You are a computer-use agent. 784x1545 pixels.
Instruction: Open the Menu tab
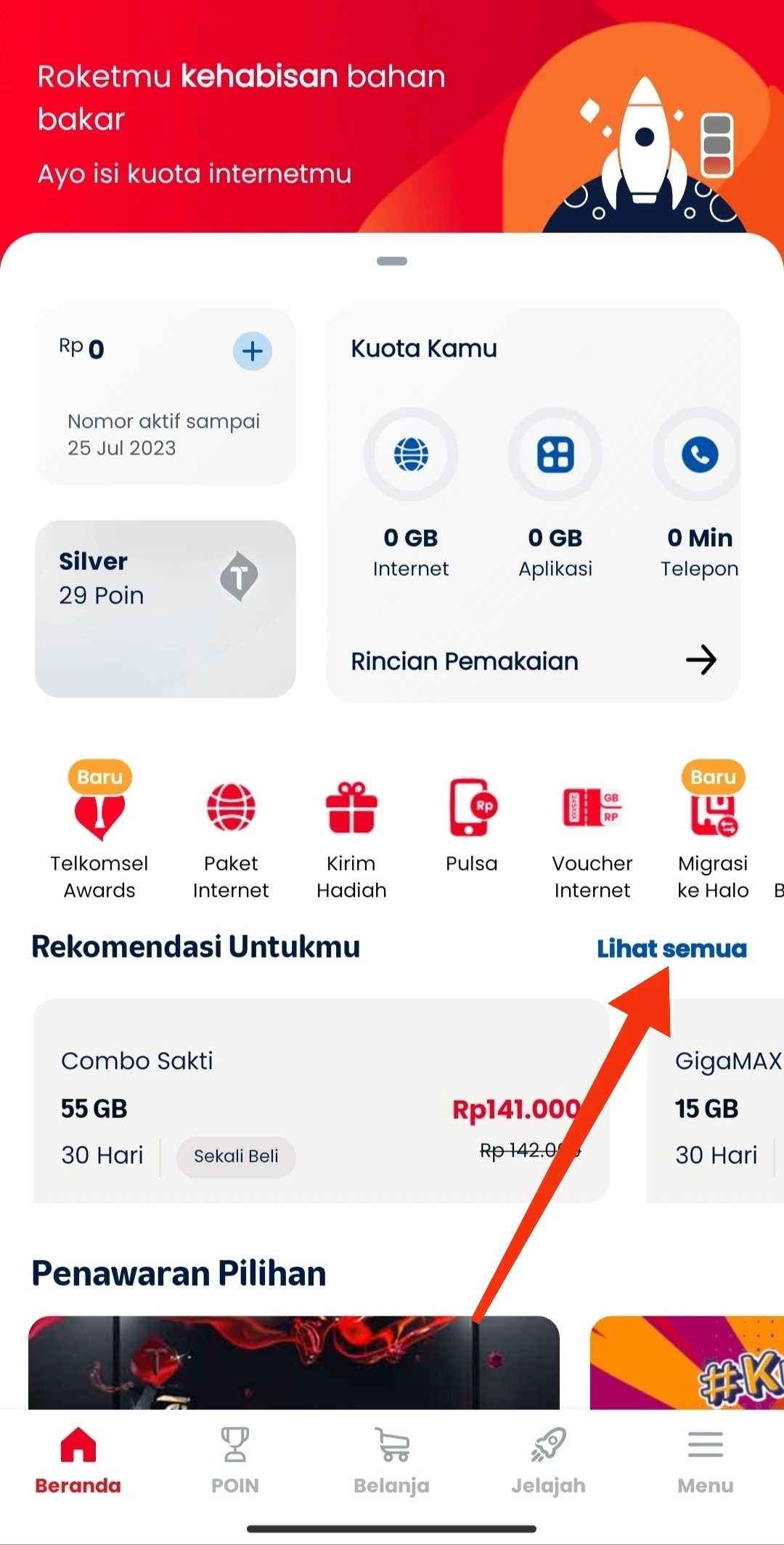click(x=706, y=1459)
